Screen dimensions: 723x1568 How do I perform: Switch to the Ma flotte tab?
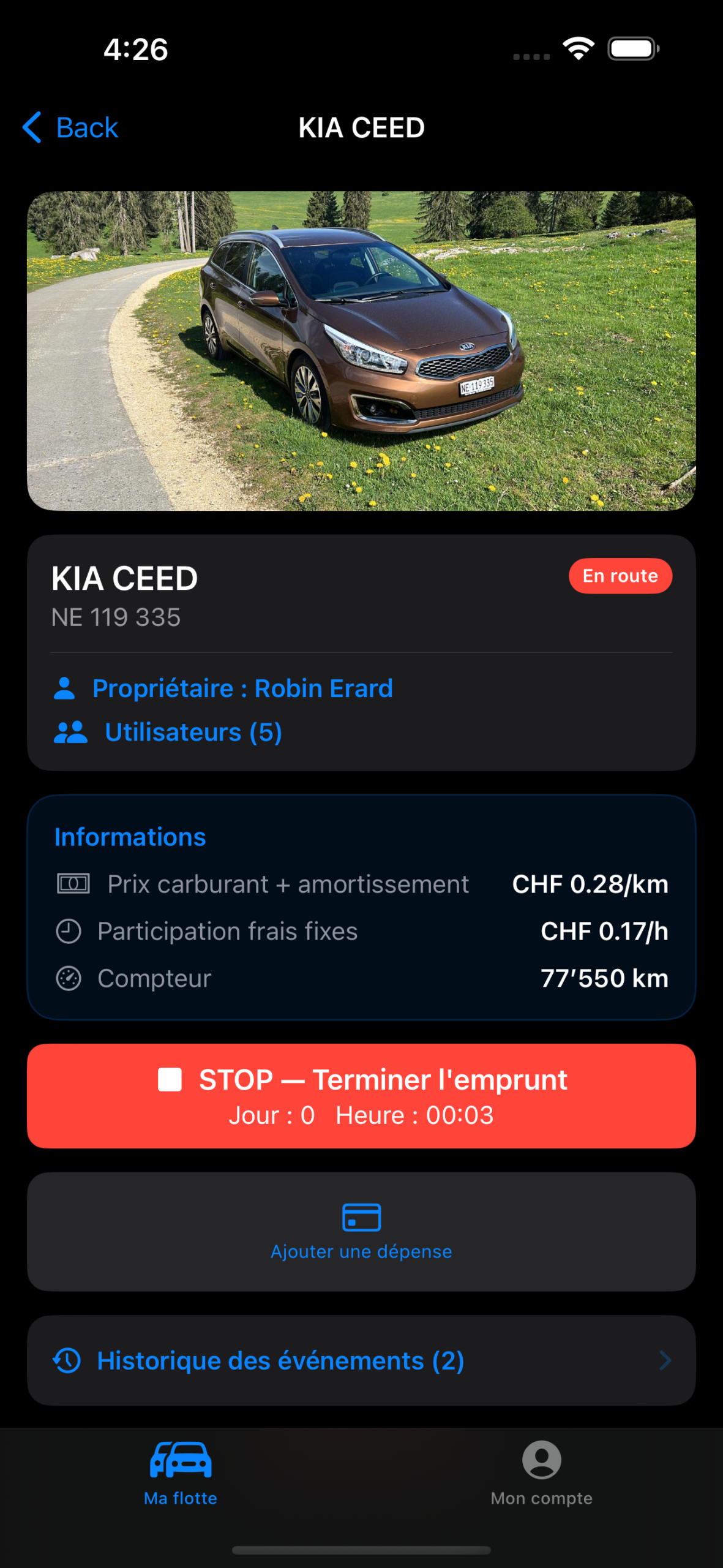[181, 1473]
